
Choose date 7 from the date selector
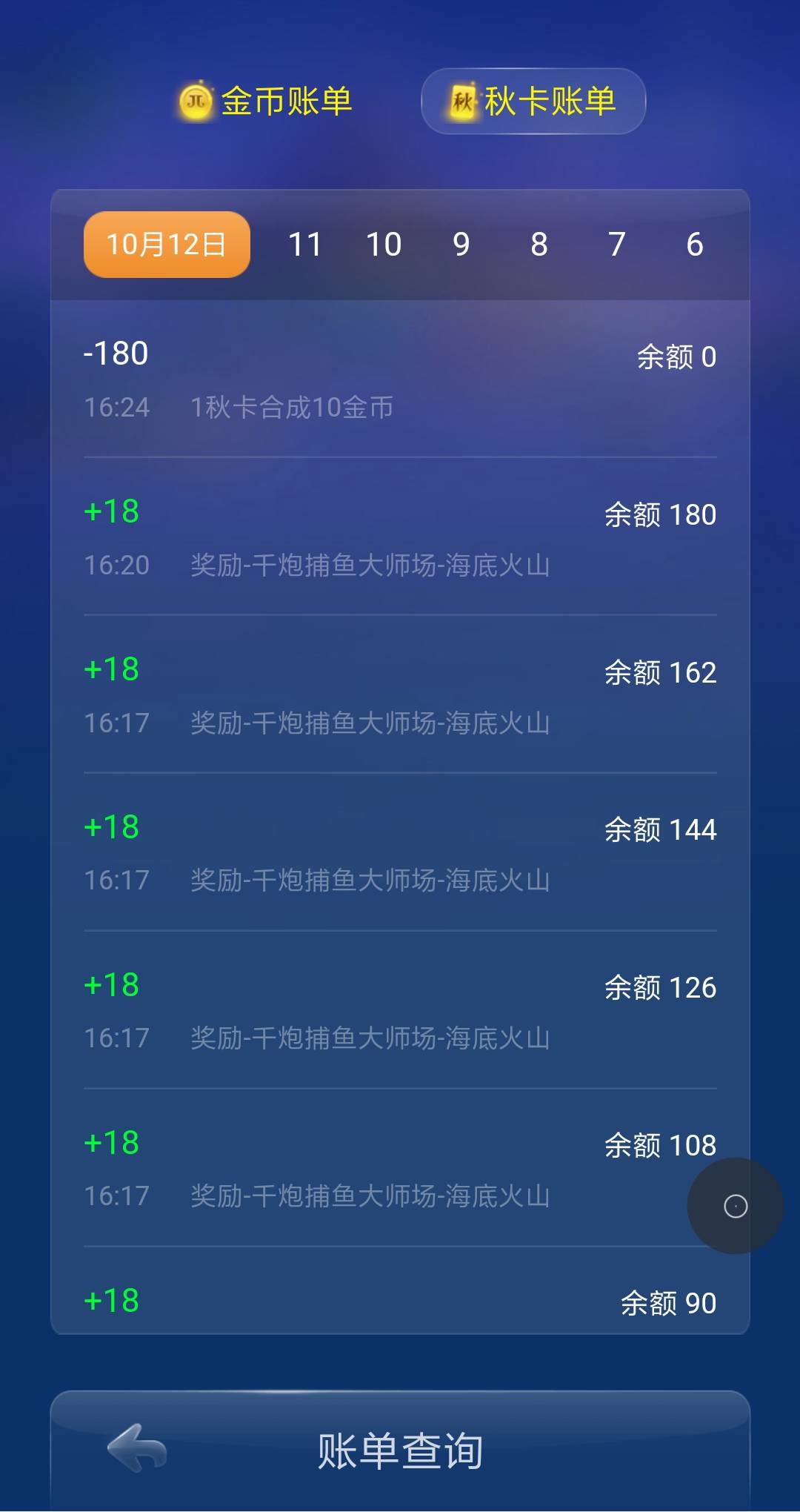point(616,243)
